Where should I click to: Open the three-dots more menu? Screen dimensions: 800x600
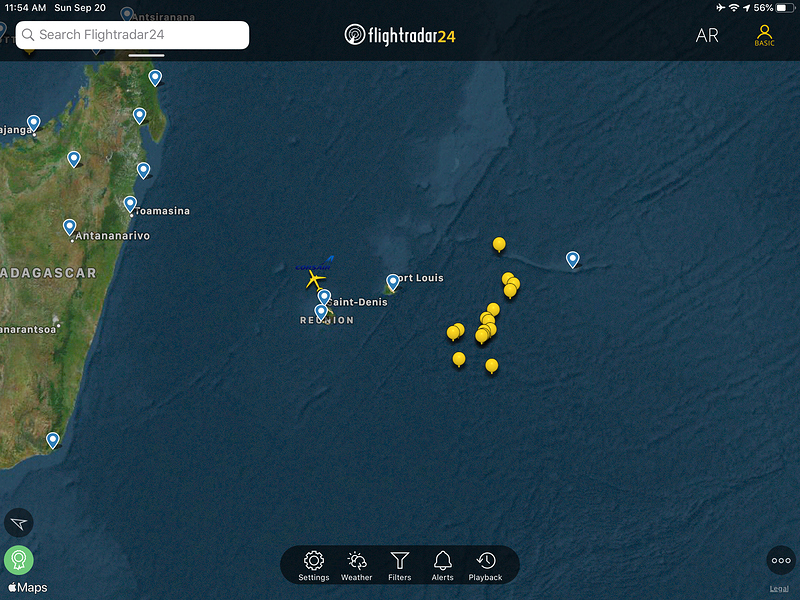click(781, 561)
